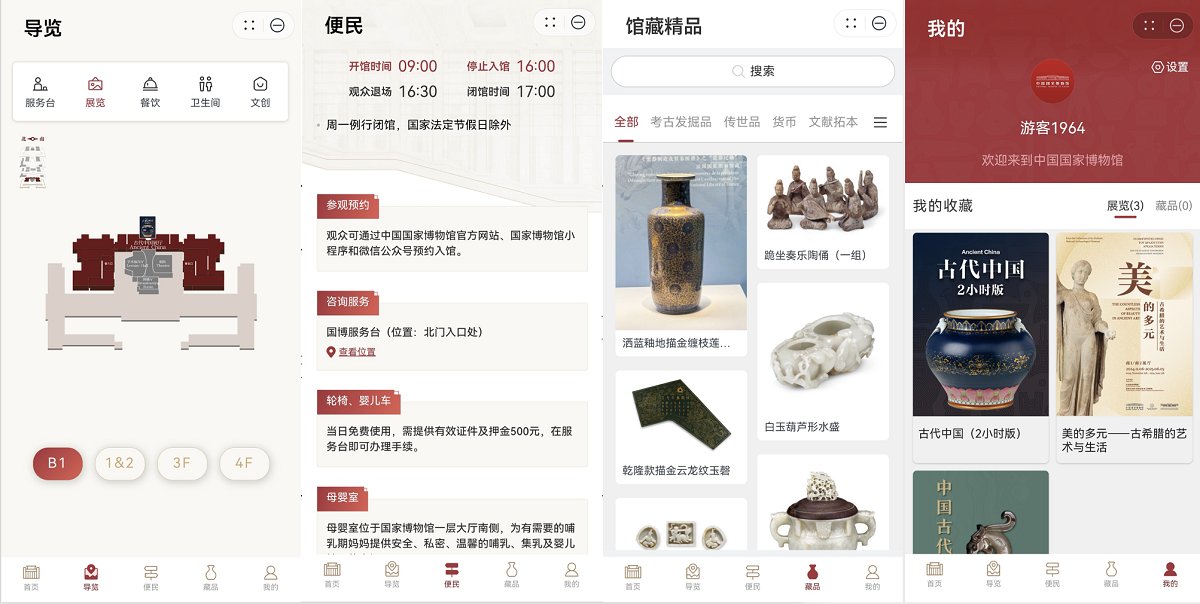Open 设置 on the 我的 page
This screenshot has width=1200, height=604.
[1170, 67]
